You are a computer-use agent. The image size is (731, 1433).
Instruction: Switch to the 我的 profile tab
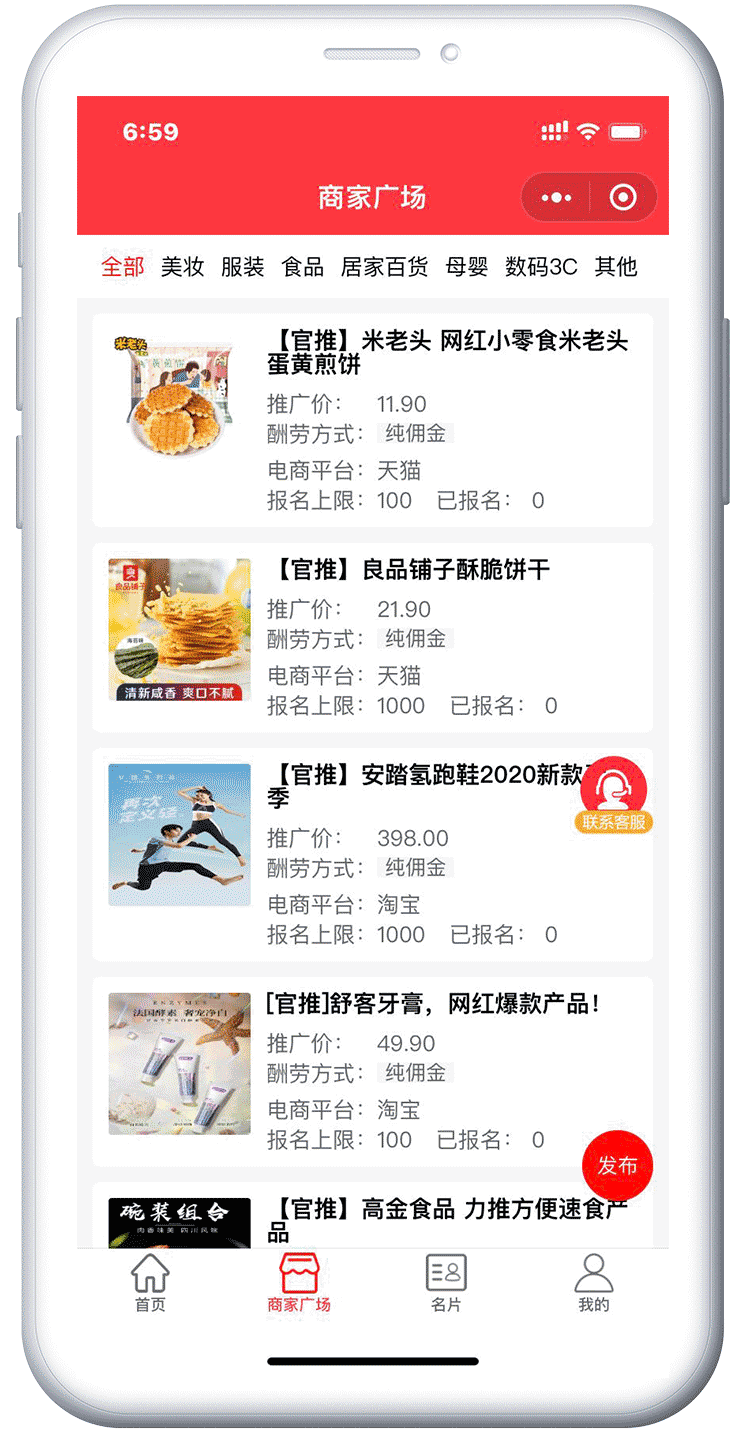pyautogui.click(x=593, y=1283)
